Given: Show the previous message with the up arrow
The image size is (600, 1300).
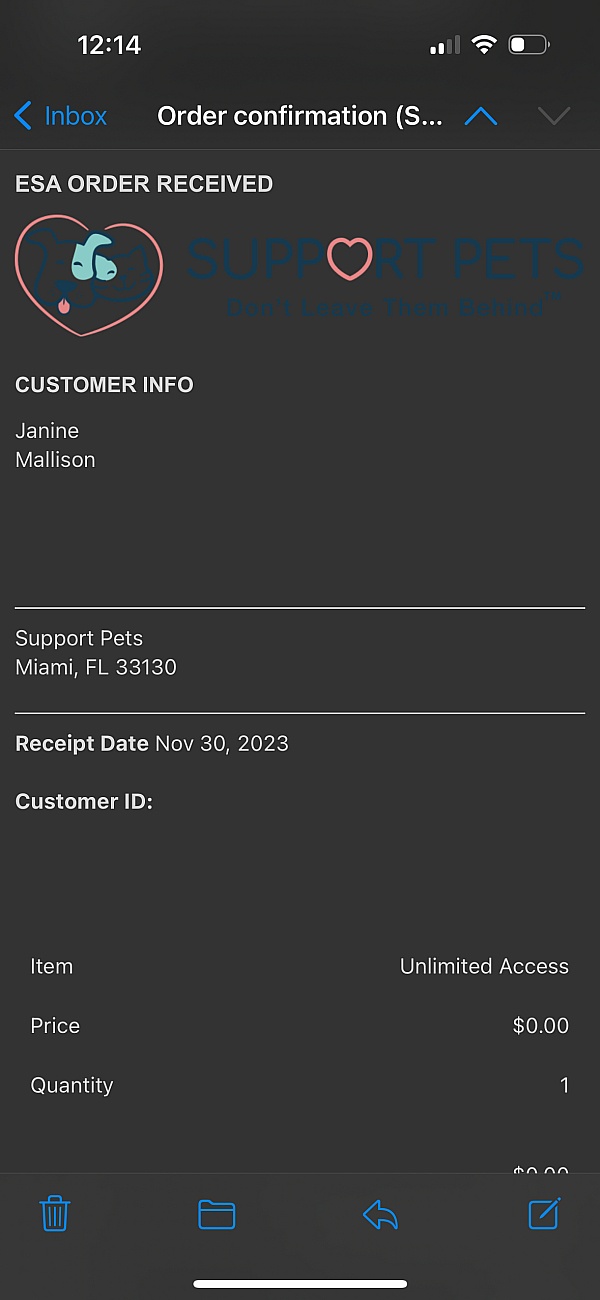Looking at the screenshot, I should (x=481, y=116).
